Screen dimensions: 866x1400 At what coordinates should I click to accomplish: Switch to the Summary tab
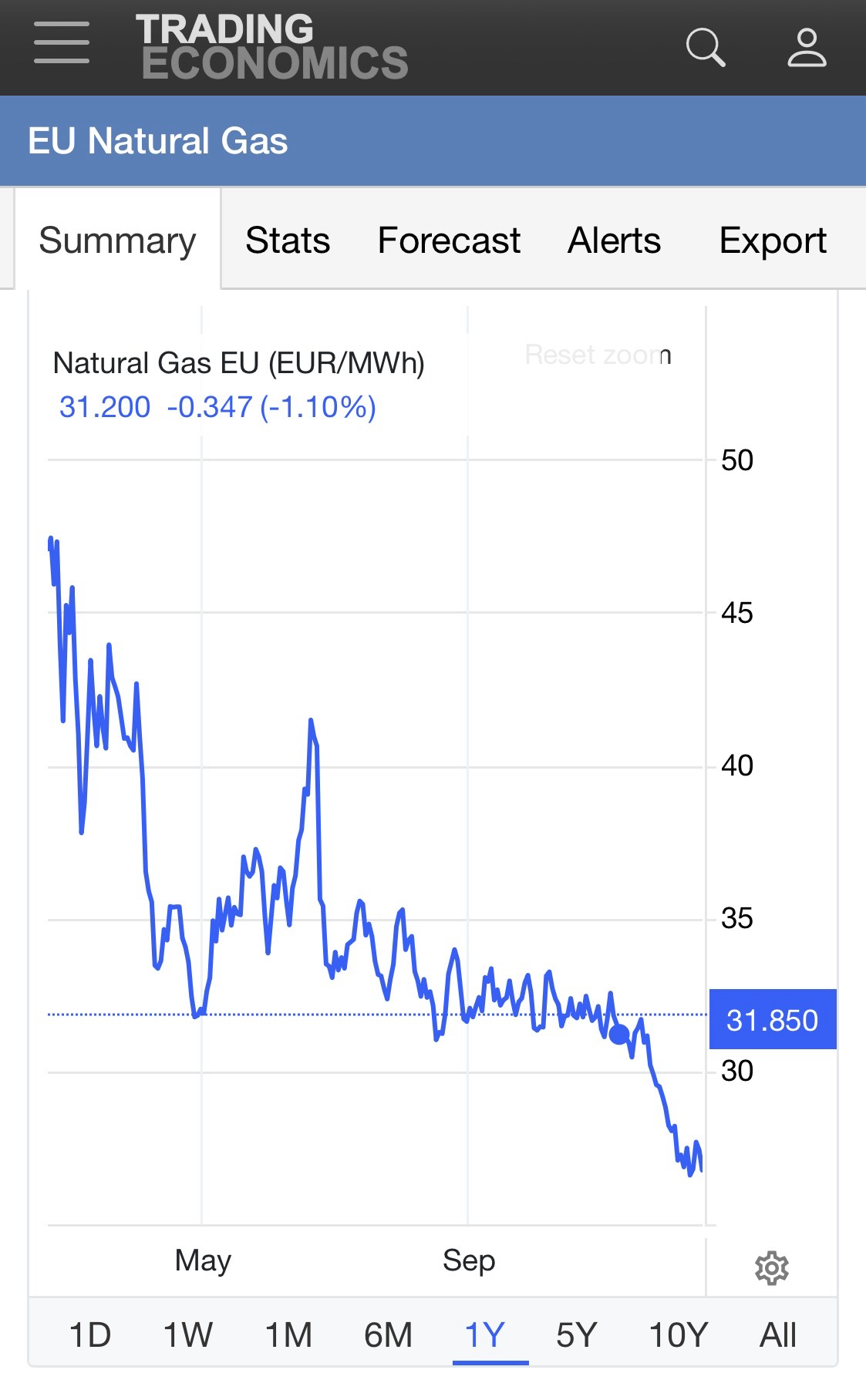click(x=117, y=241)
